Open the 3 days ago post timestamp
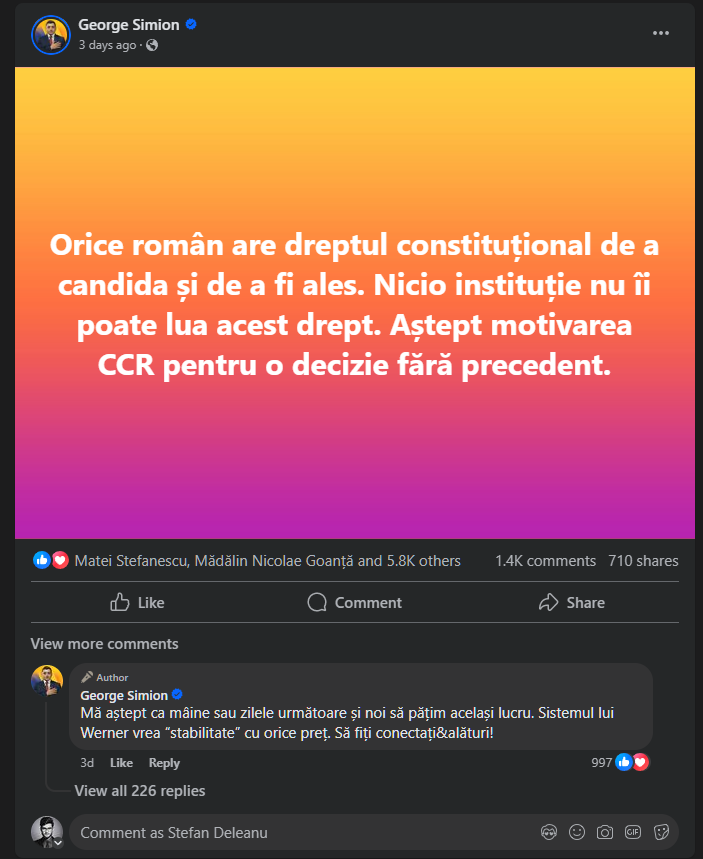 [x=107, y=45]
